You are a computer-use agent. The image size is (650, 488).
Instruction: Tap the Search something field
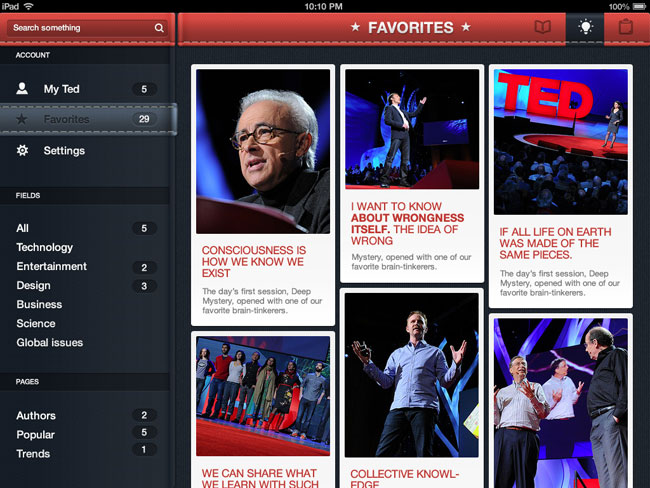tap(80, 28)
